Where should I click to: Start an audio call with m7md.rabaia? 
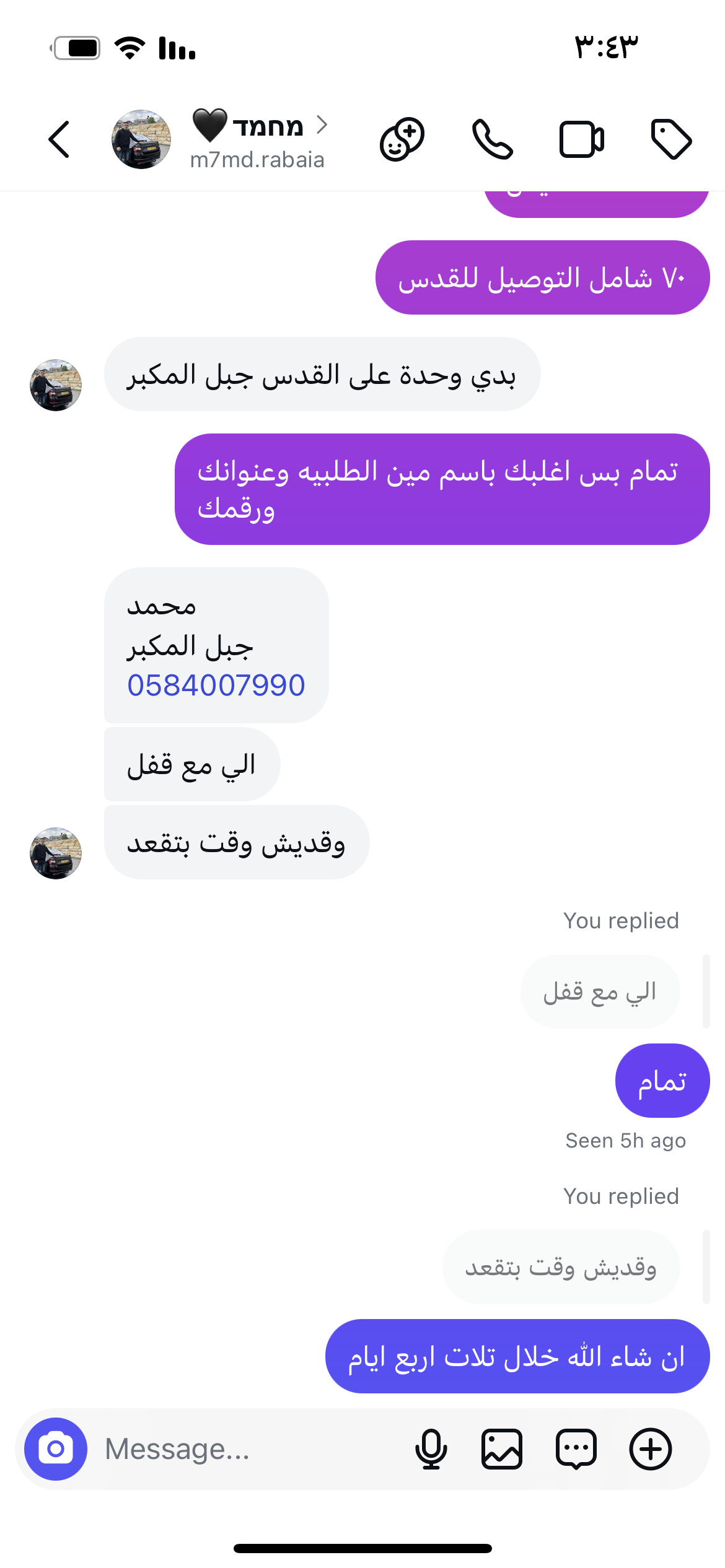click(x=493, y=139)
